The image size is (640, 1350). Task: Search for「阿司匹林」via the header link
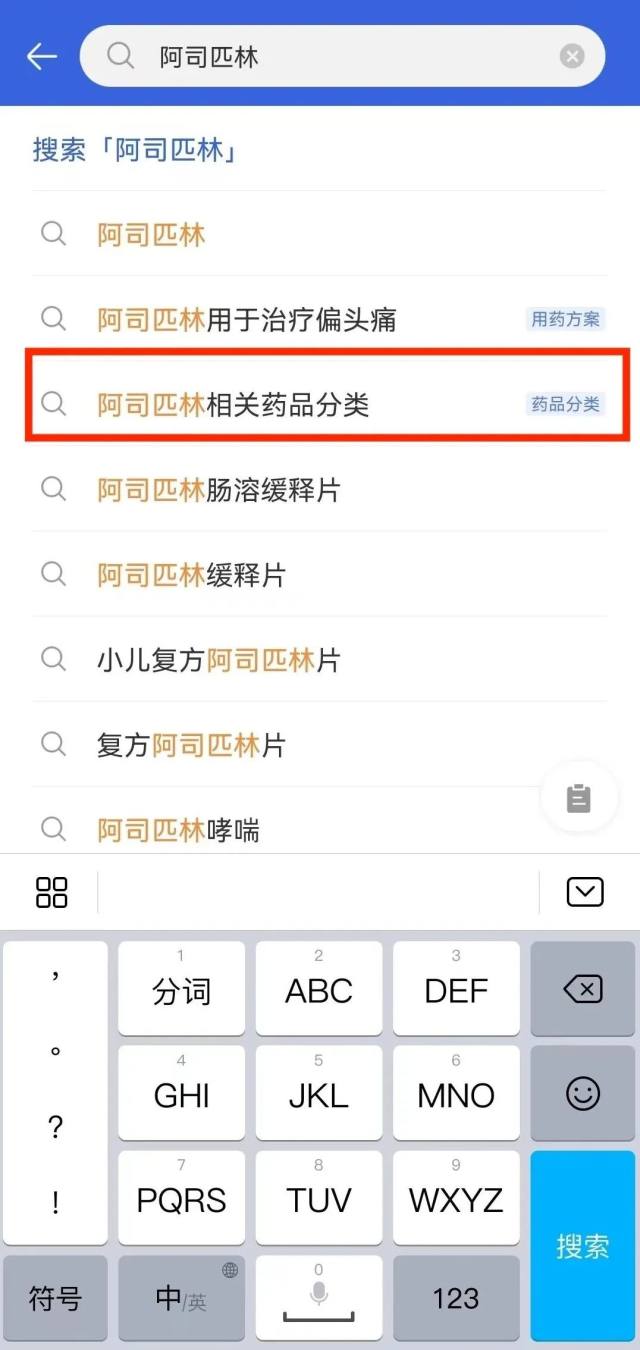click(x=135, y=151)
